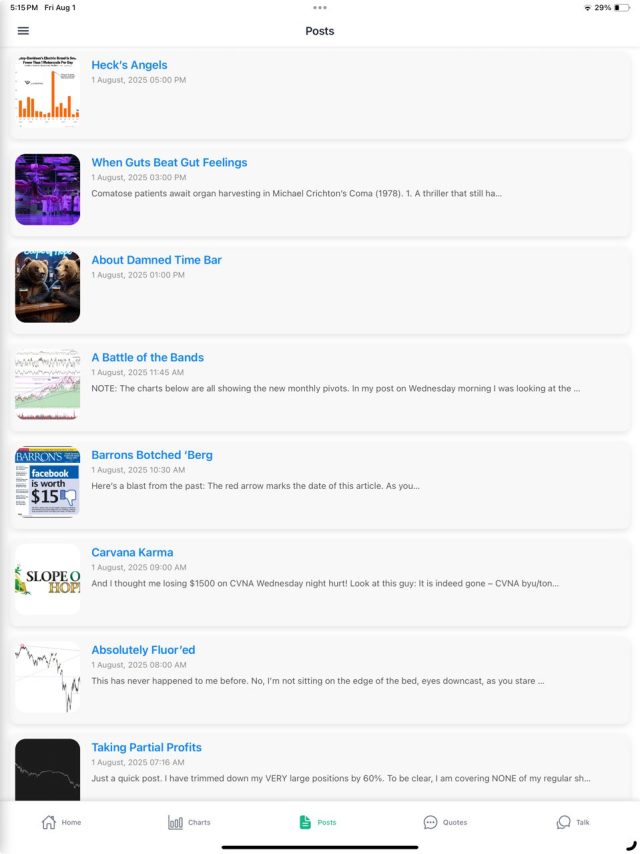Open Taking Partial Profits post
Image resolution: width=640 pixels, height=854 pixels.
146,747
